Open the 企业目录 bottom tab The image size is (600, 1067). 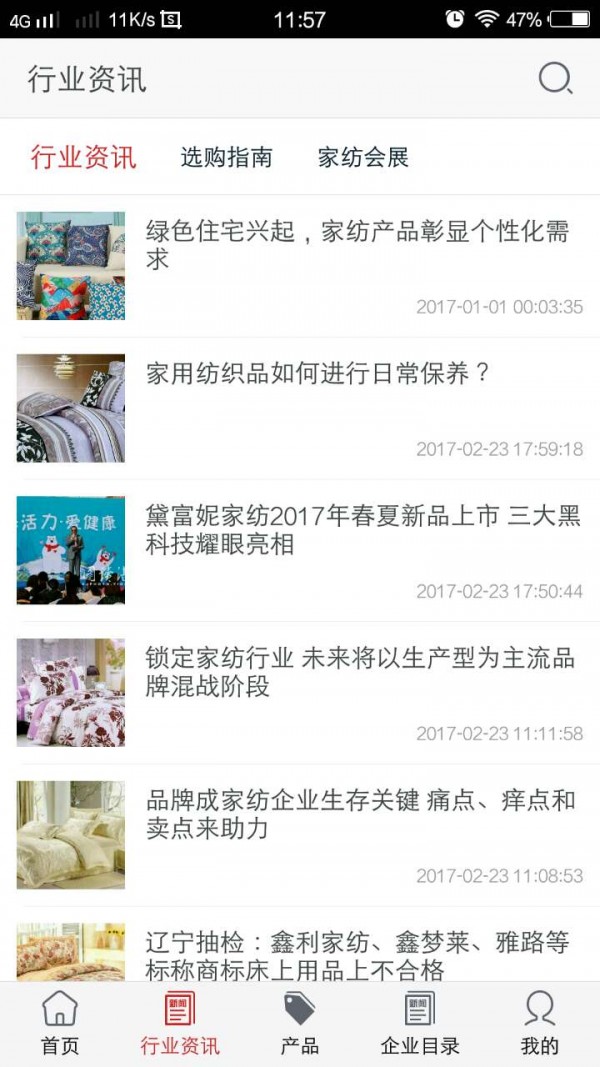click(420, 1024)
